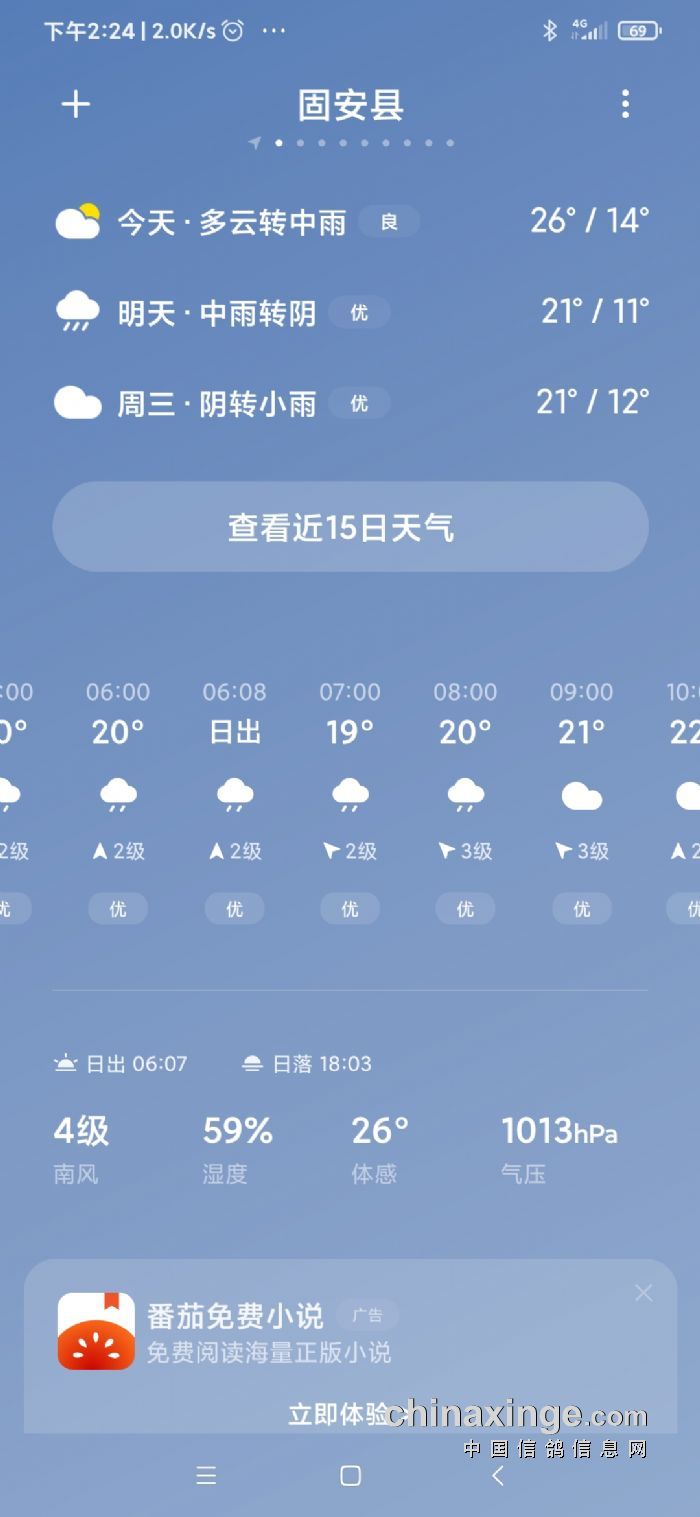Screen dimensions: 700x1517
Task: Open air quality badge 良 for today
Action: click(x=389, y=222)
